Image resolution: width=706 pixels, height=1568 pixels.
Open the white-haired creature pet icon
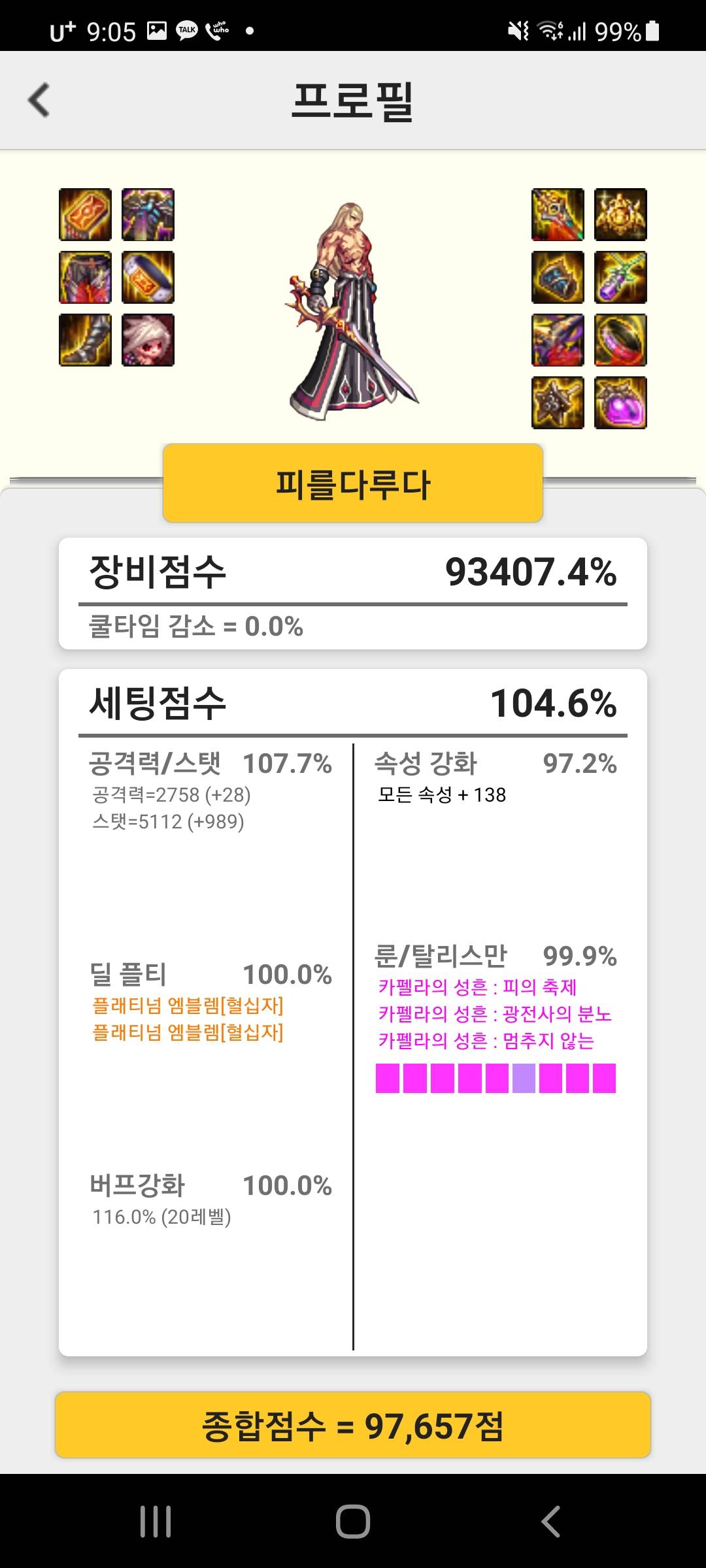tap(148, 340)
